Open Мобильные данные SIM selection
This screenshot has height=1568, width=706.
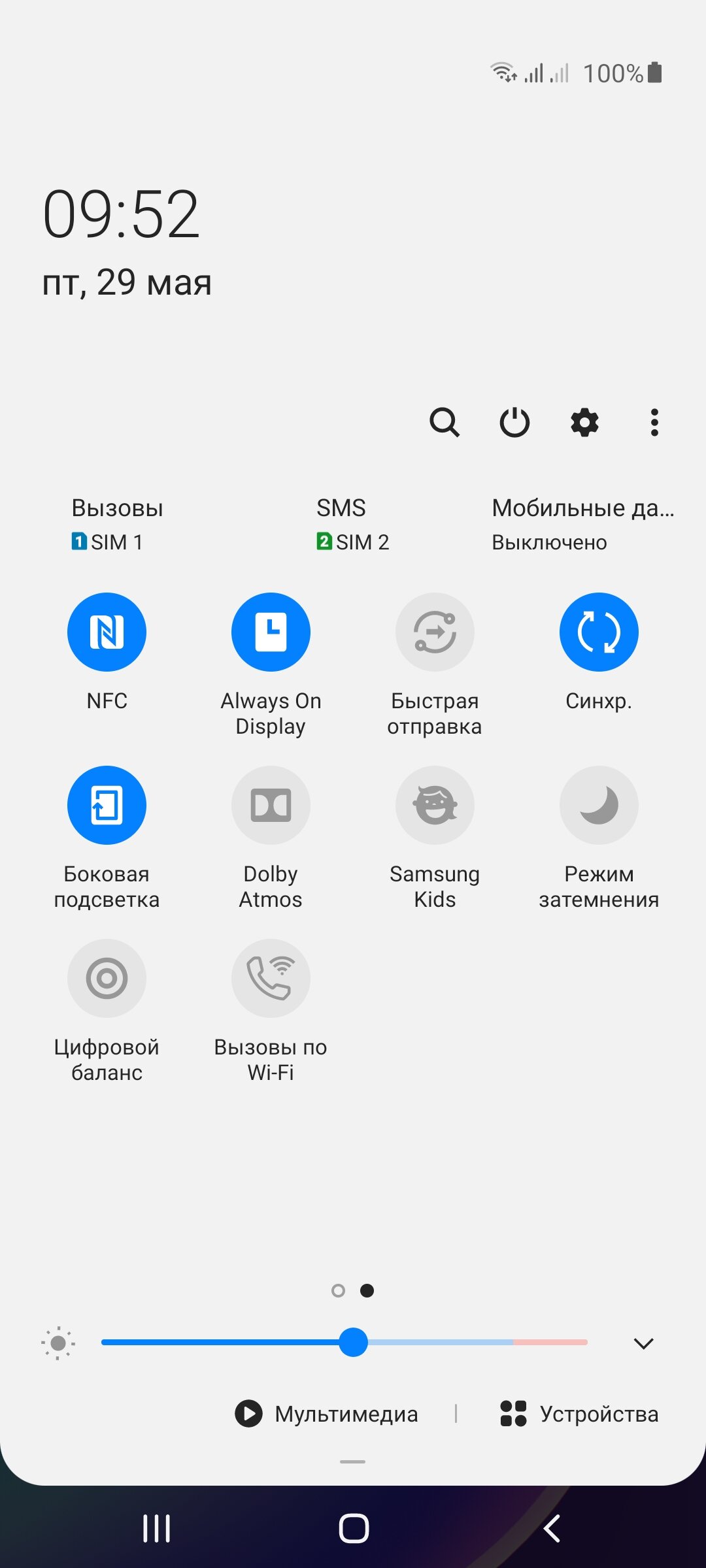click(583, 525)
